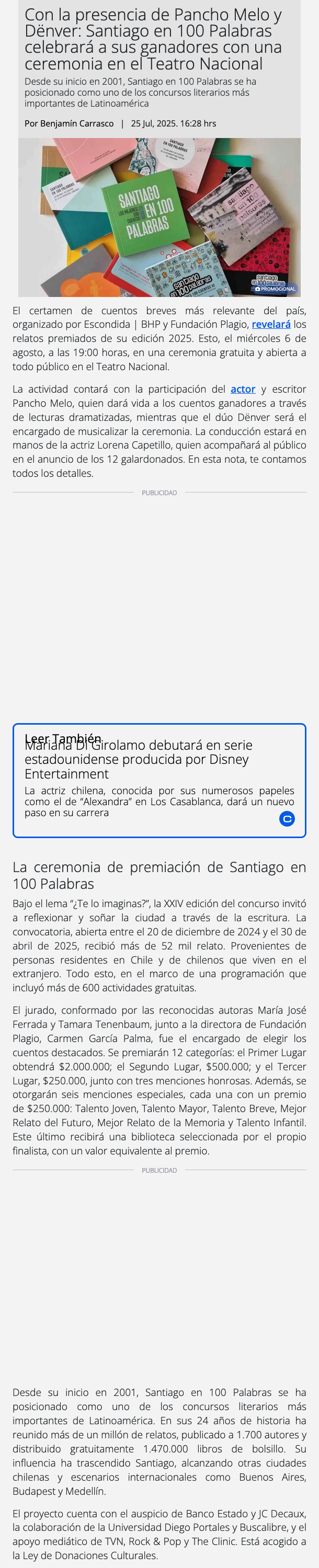
Task: Open the underlined "revelará" link
Action: 271,325
